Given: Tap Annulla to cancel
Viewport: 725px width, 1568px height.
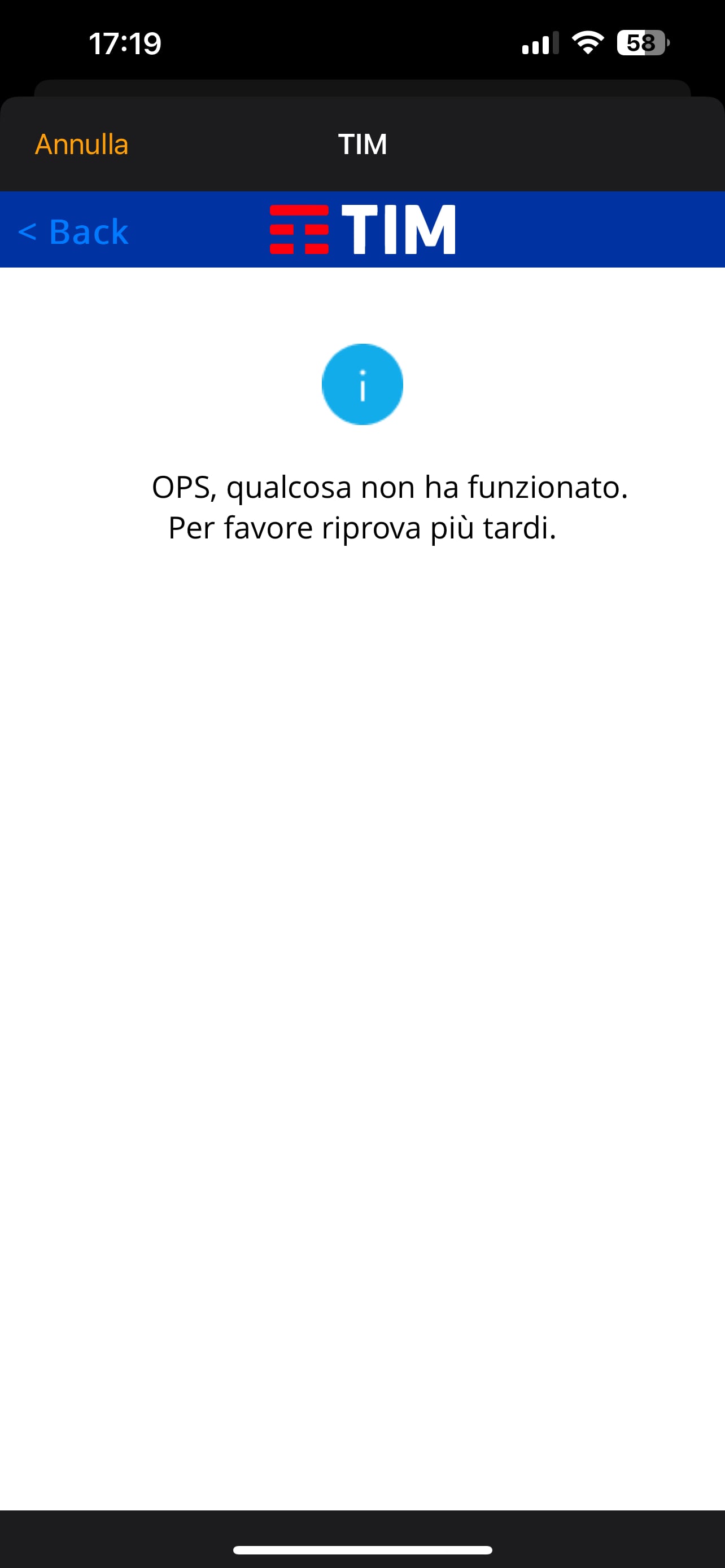Looking at the screenshot, I should tap(81, 144).
